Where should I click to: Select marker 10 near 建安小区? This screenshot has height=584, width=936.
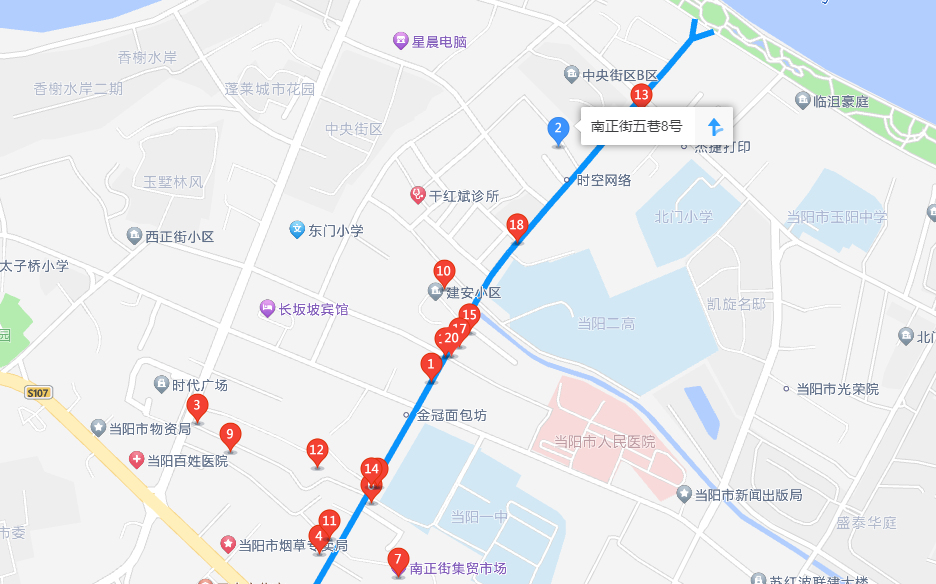tap(444, 270)
